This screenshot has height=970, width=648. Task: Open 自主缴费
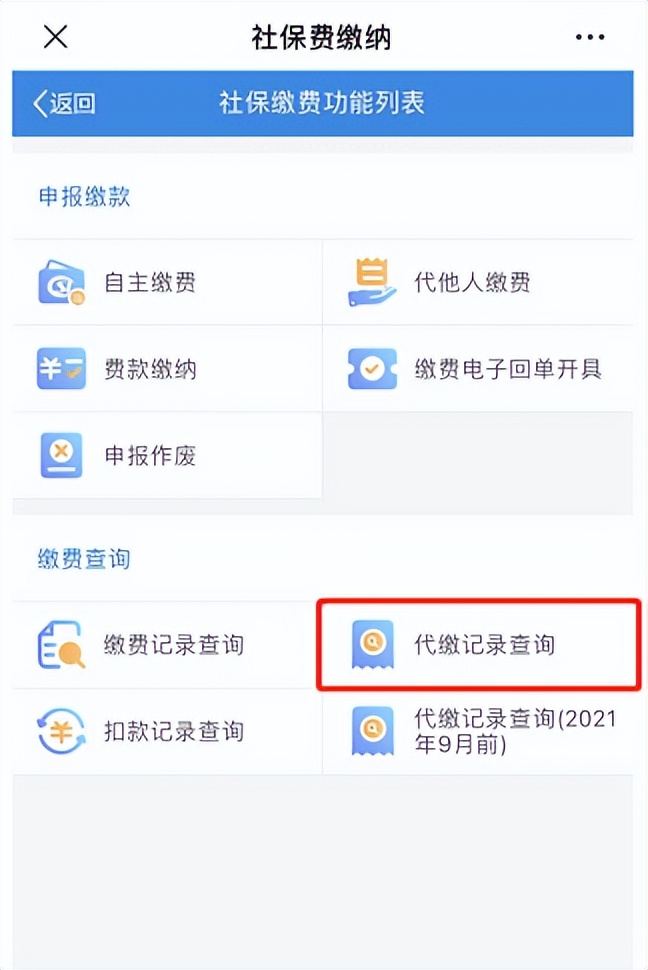coord(150,282)
